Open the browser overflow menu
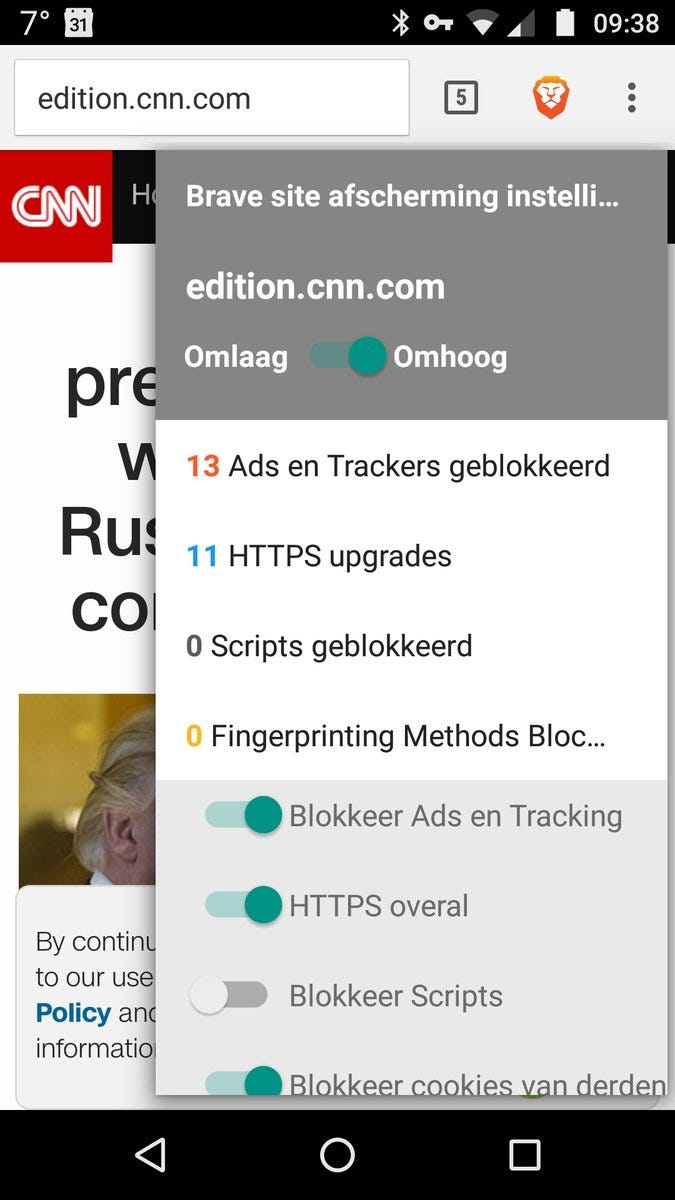Screen dimensions: 675x1200 click(x=631, y=98)
